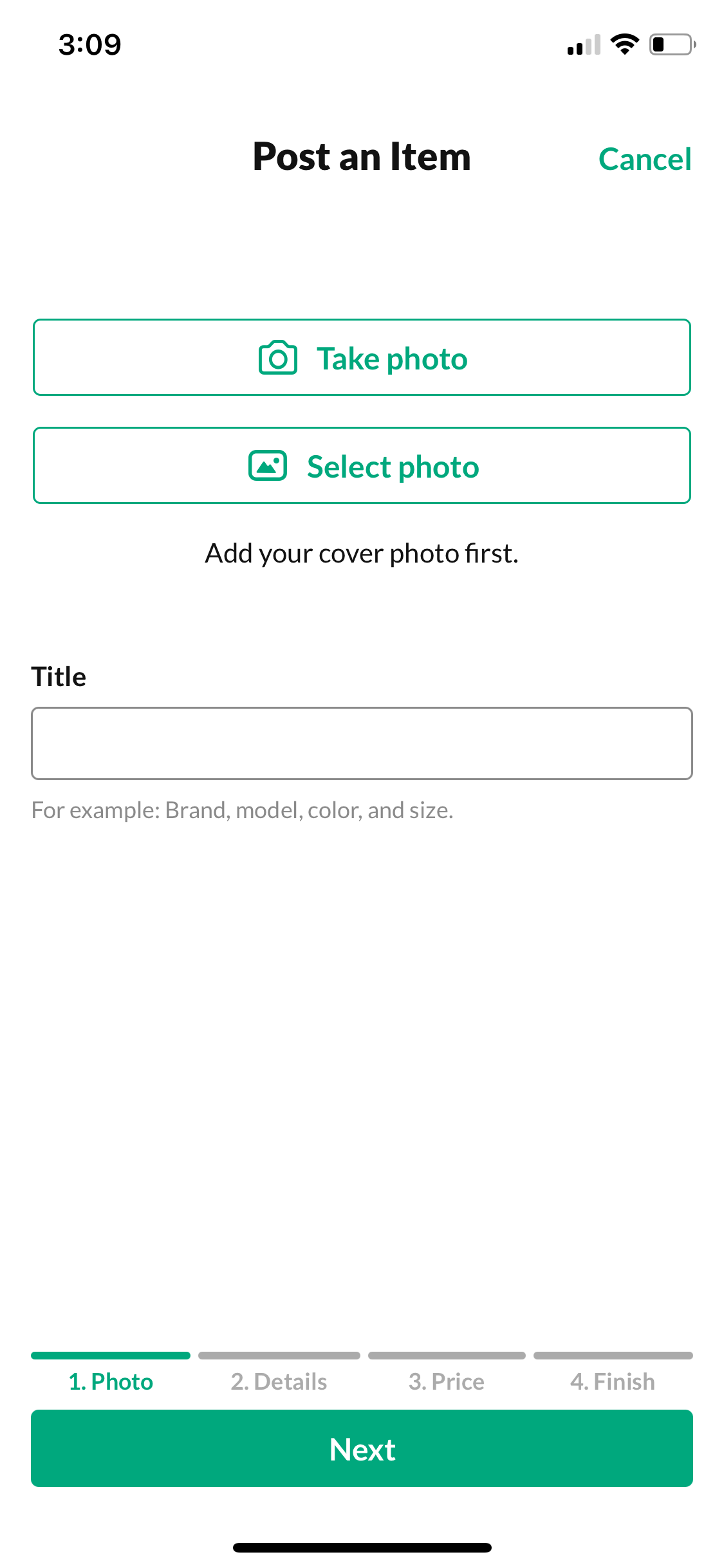724x1568 pixels.
Task: Tap the home indicator bar at bottom
Action: click(362, 1547)
